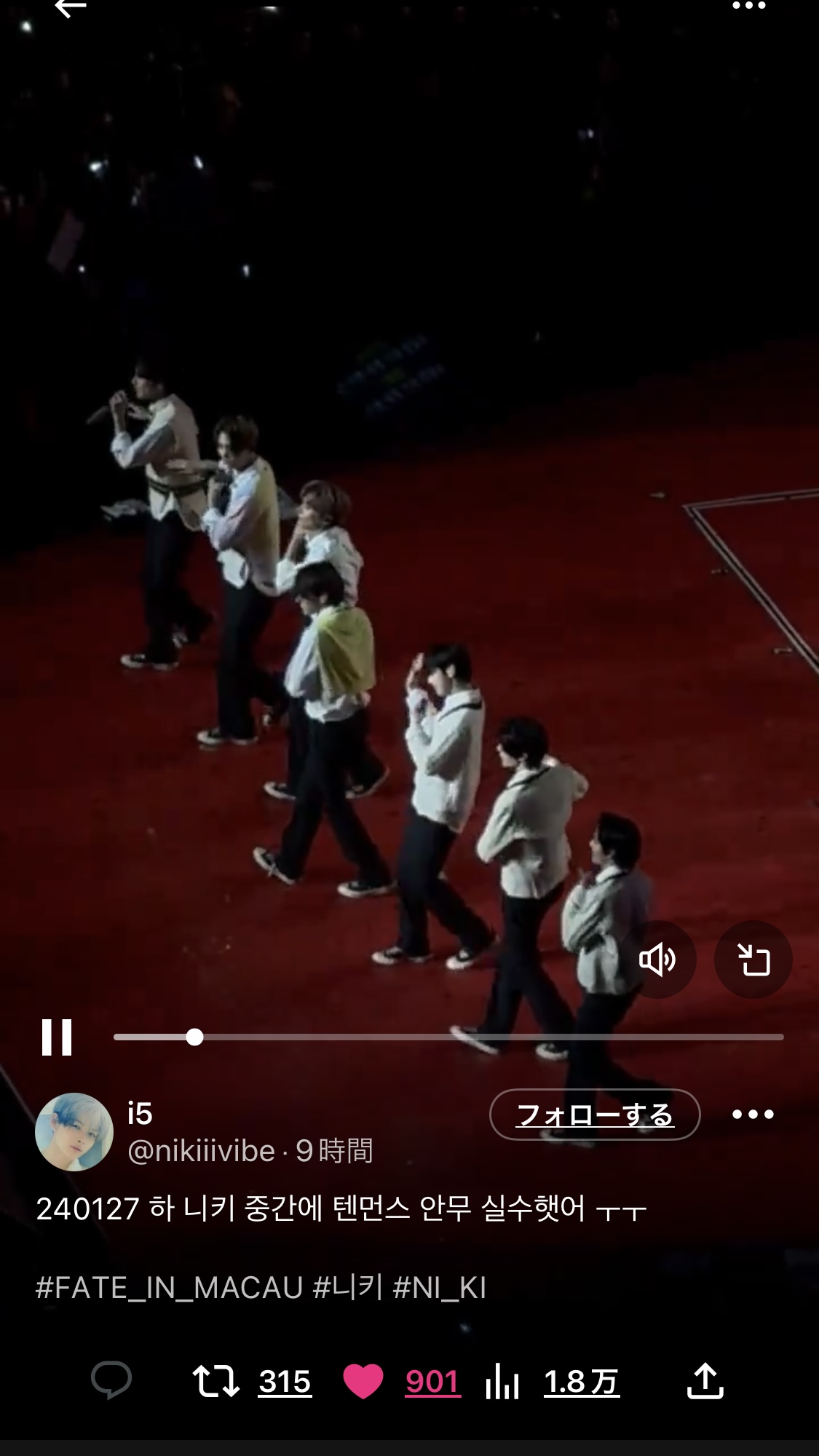The width and height of the screenshot is (819, 1456).
Task: Share this post
Action: point(705,1380)
